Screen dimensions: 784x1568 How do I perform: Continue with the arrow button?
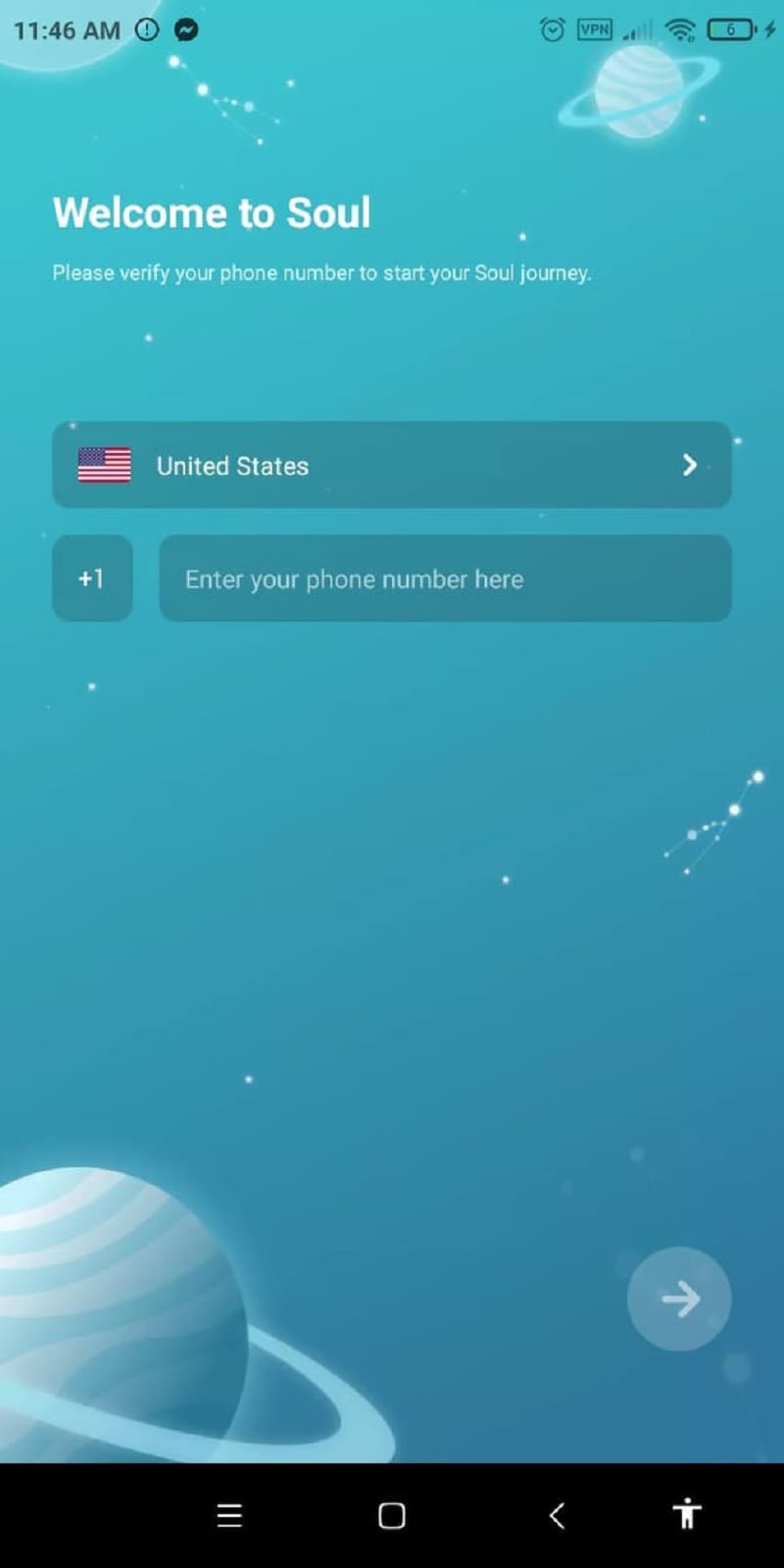point(679,1298)
